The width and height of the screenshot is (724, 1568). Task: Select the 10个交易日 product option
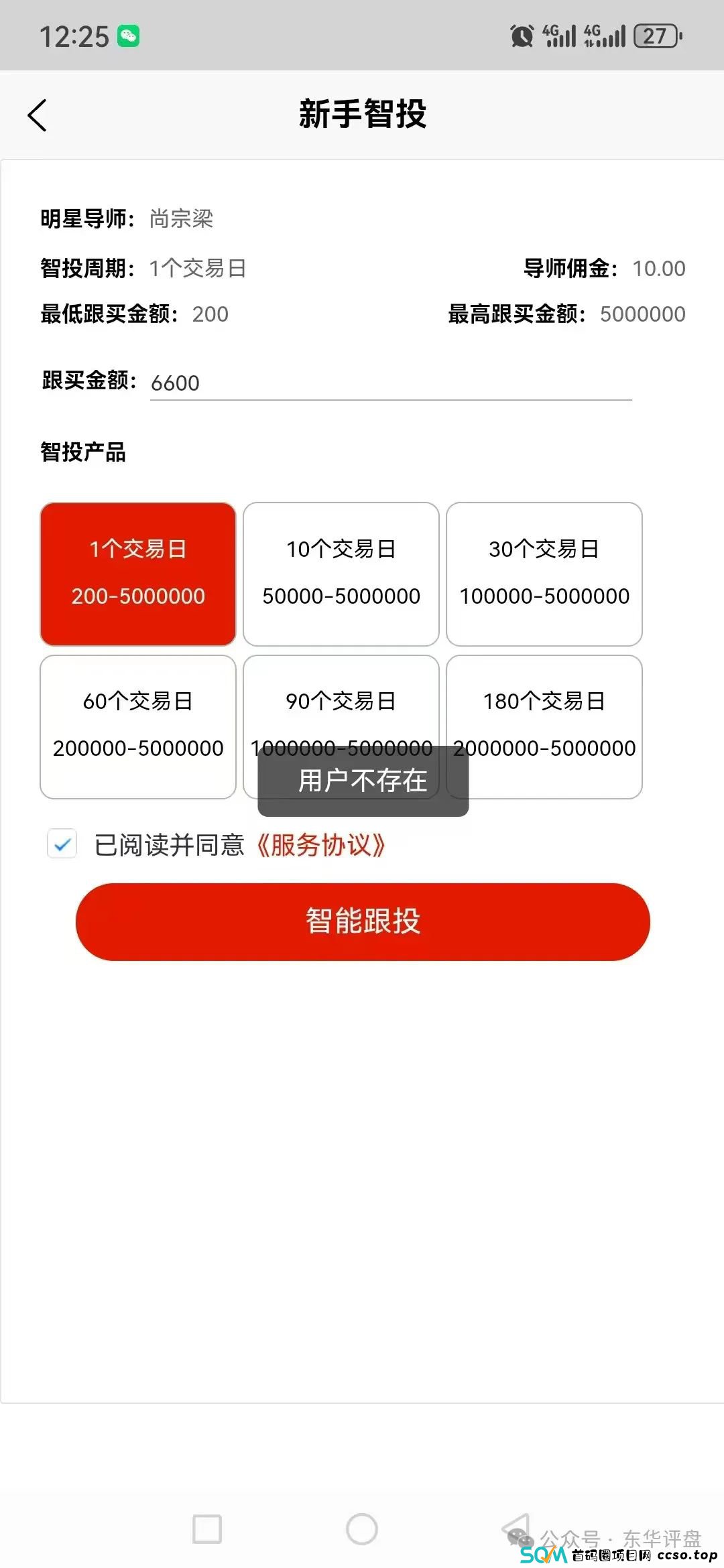click(341, 573)
